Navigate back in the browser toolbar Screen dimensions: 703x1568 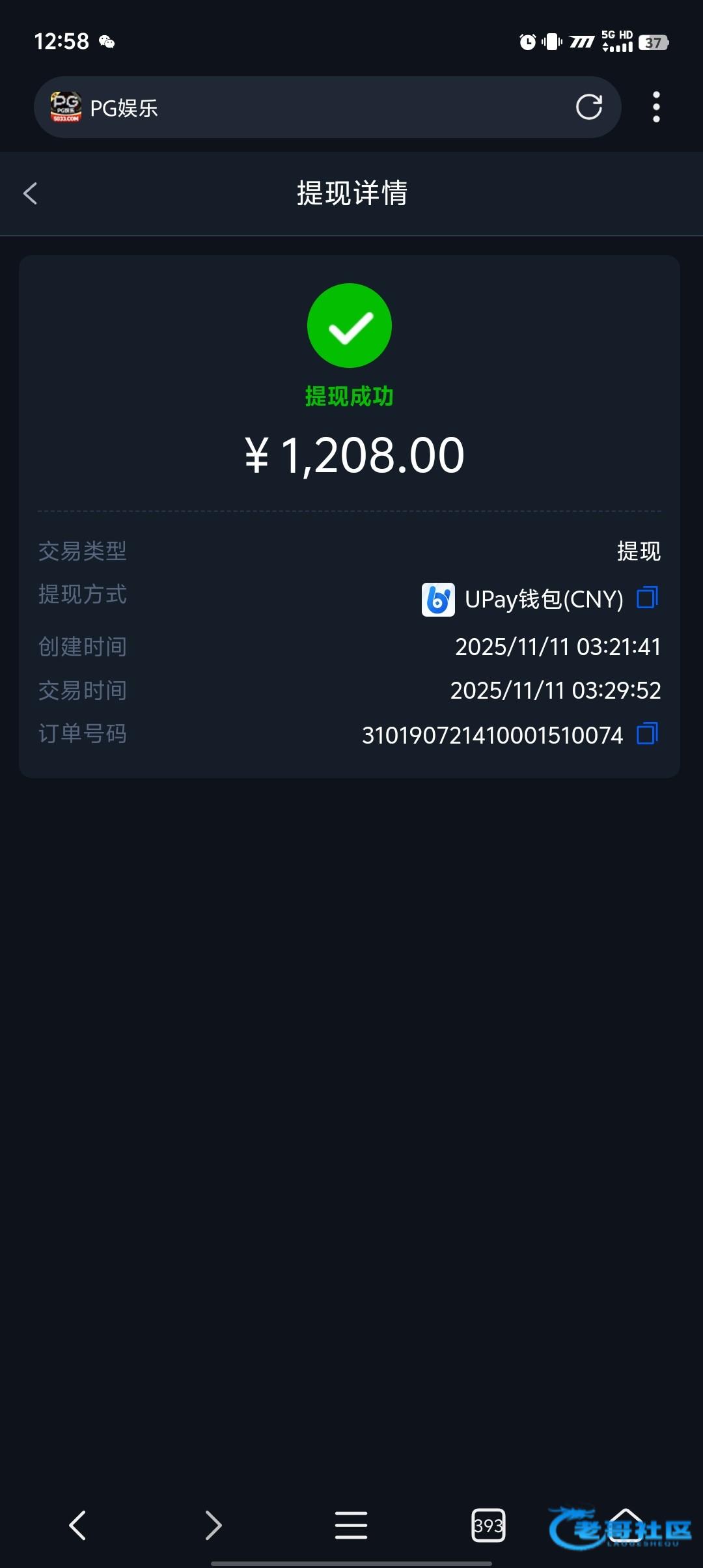pos(77,1525)
